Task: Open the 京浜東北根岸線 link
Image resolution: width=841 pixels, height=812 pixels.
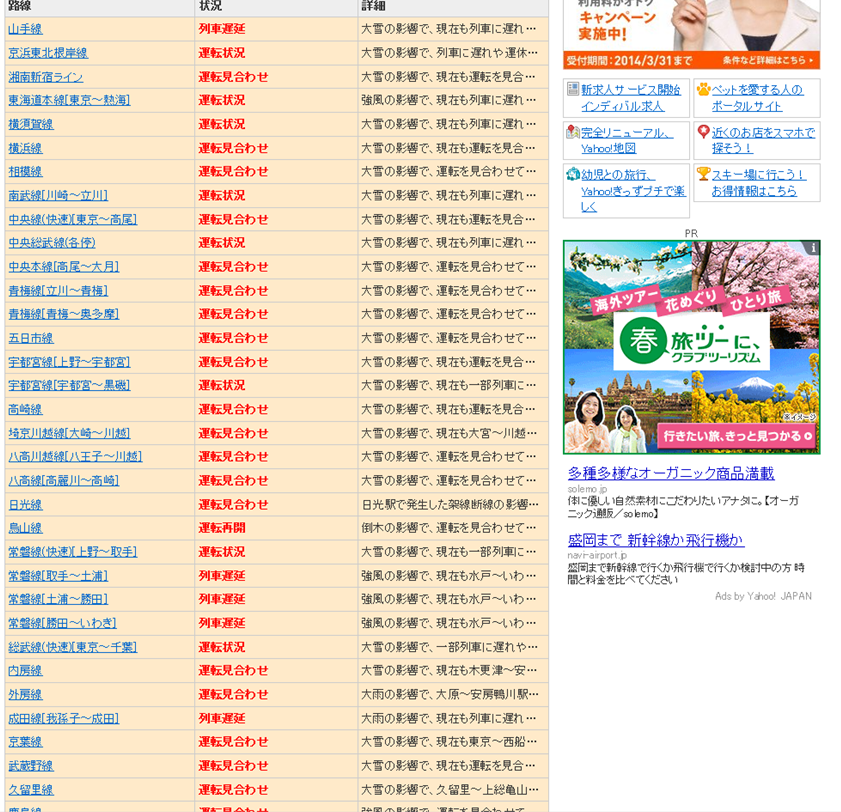Action: point(48,53)
